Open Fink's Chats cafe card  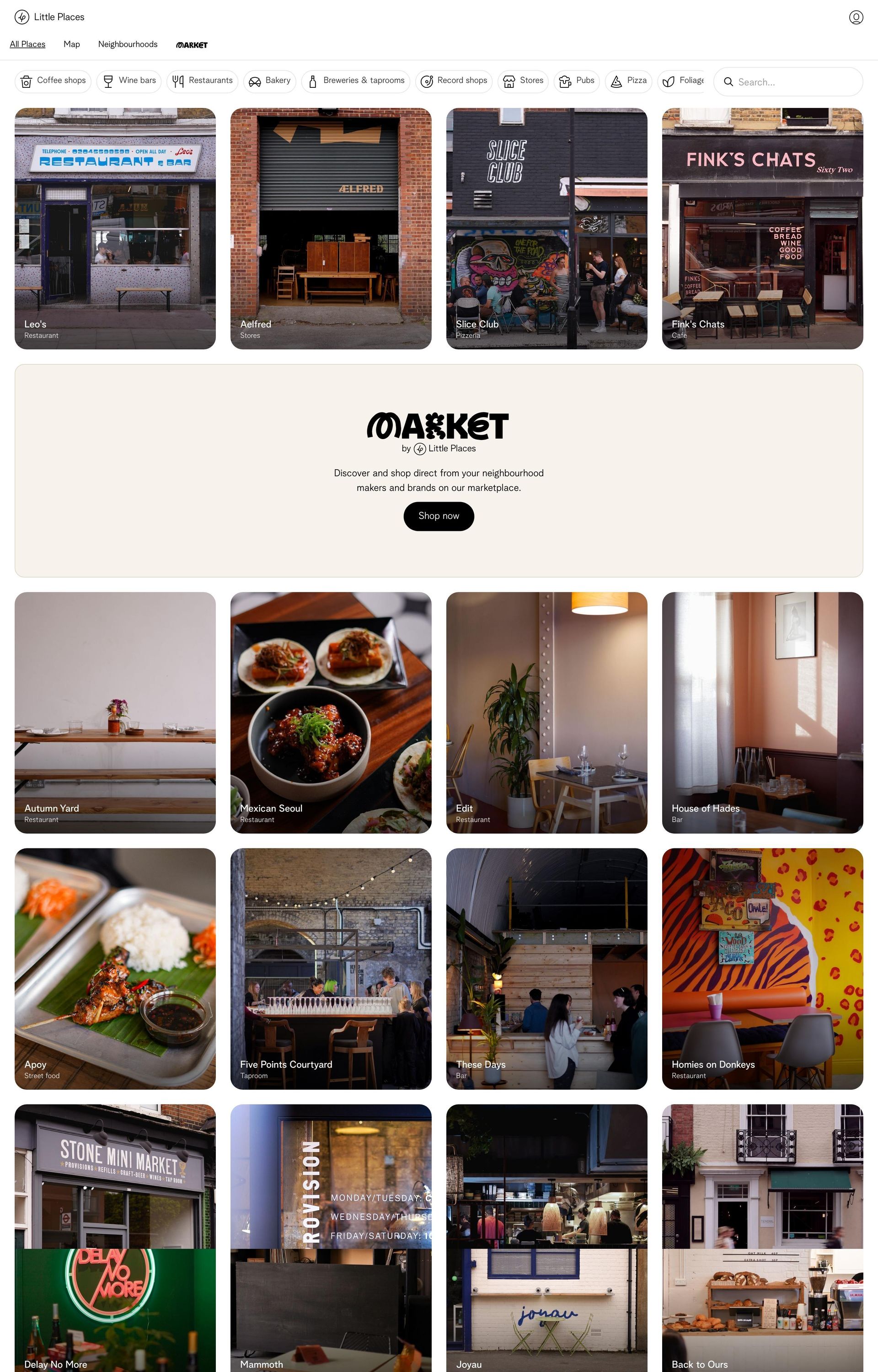coord(762,228)
